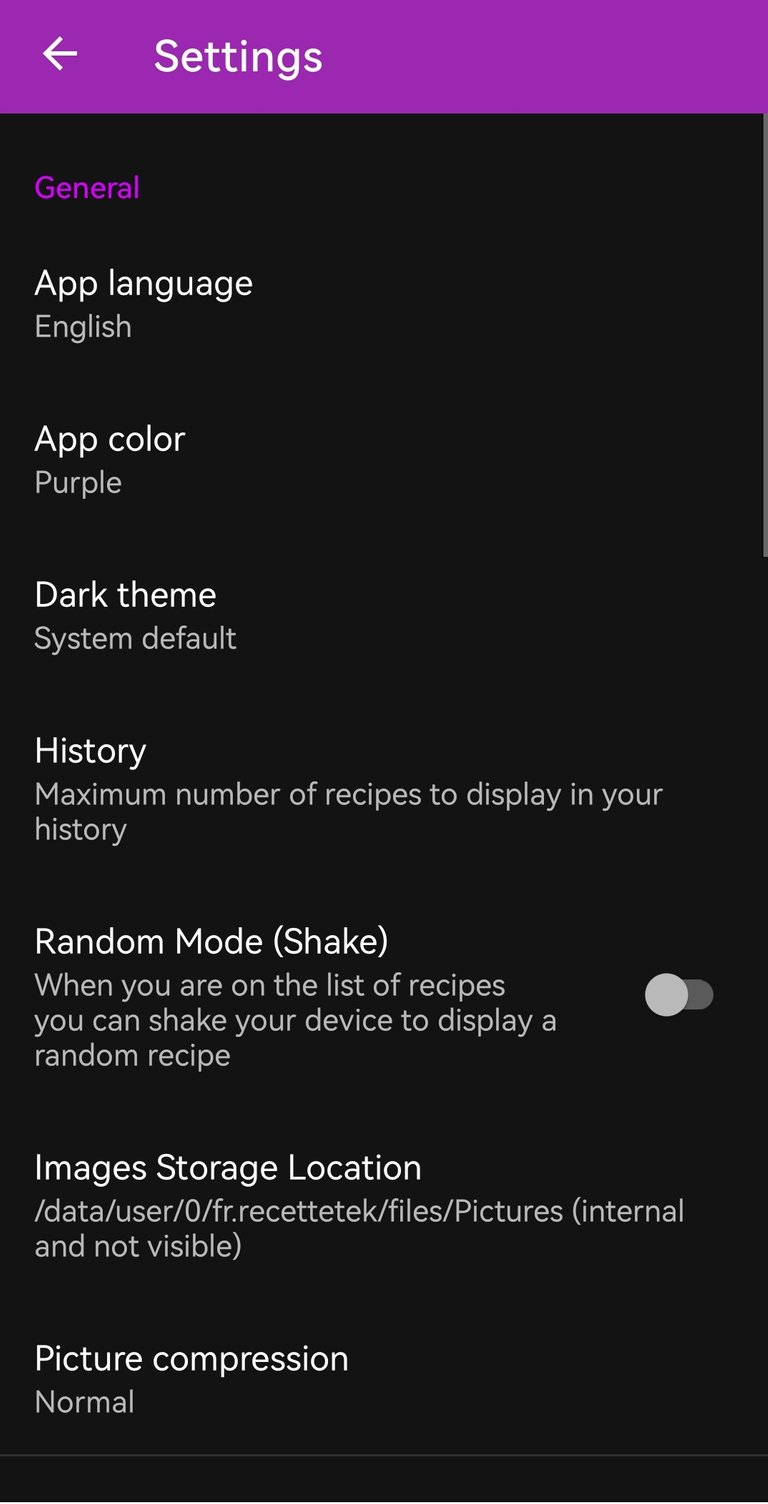The width and height of the screenshot is (768, 1504).
Task: Open Images Storage Location
Action: (x=384, y=1206)
